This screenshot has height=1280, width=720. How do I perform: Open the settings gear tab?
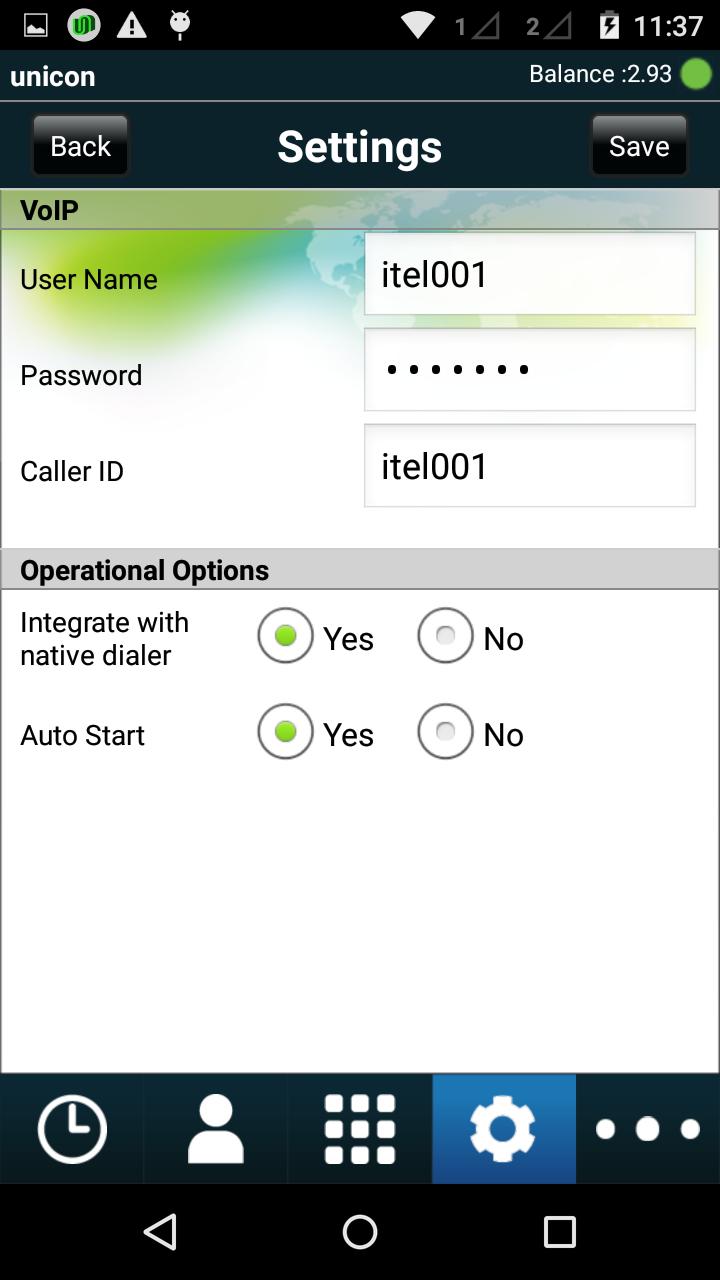click(503, 1129)
